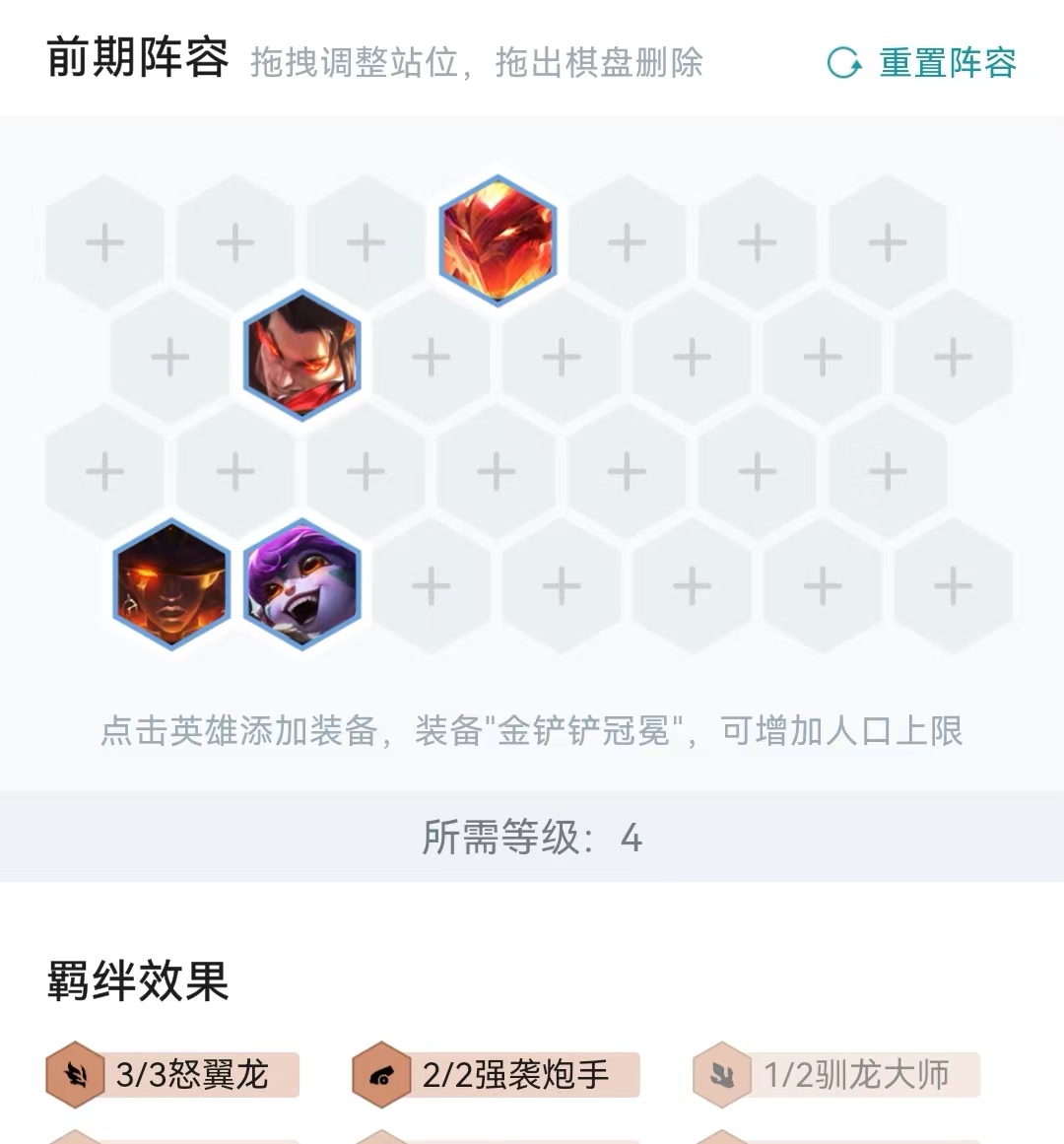The image size is (1064, 1144).
Task: Open the 2/2强袭炮手 trait chip
Action: click(496, 1074)
